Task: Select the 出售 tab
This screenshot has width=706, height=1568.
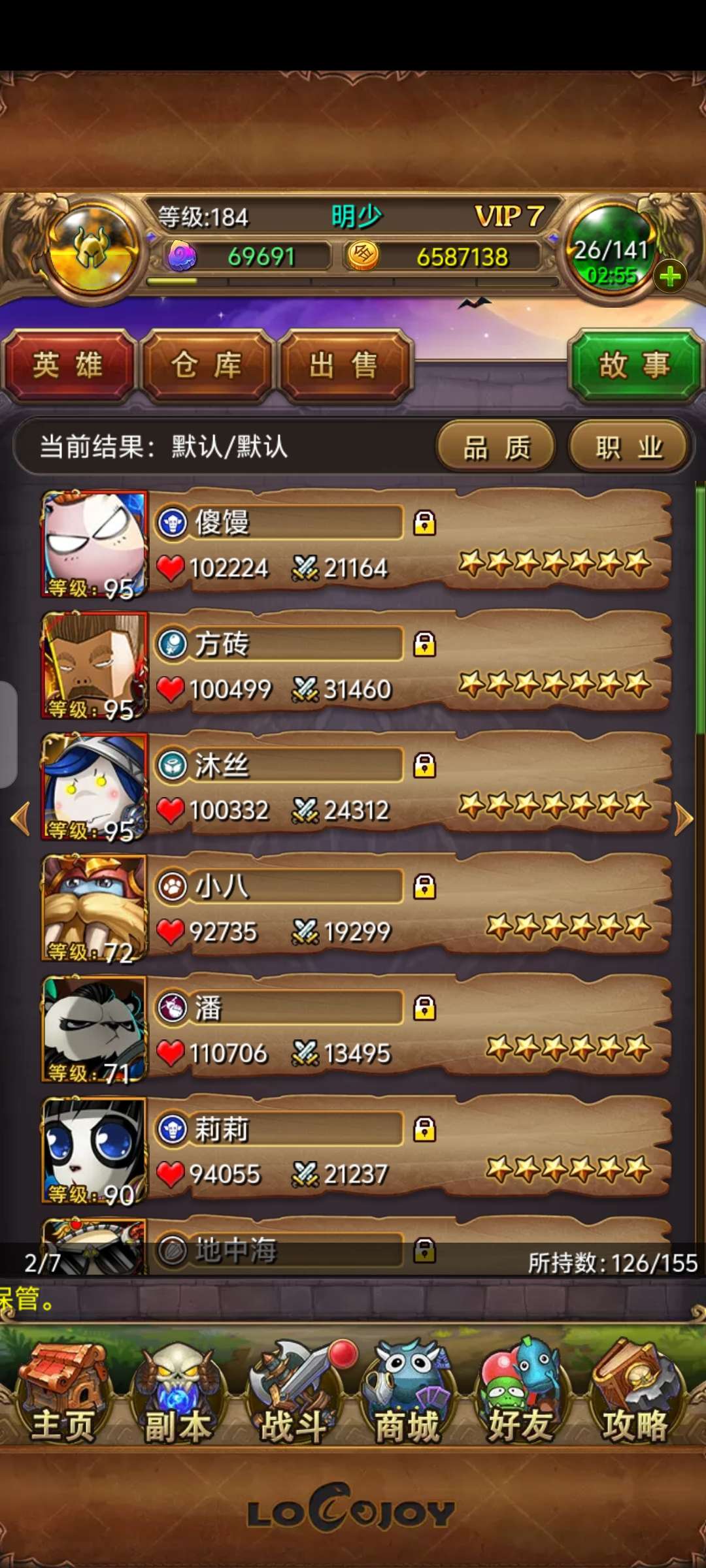Action: point(345,365)
